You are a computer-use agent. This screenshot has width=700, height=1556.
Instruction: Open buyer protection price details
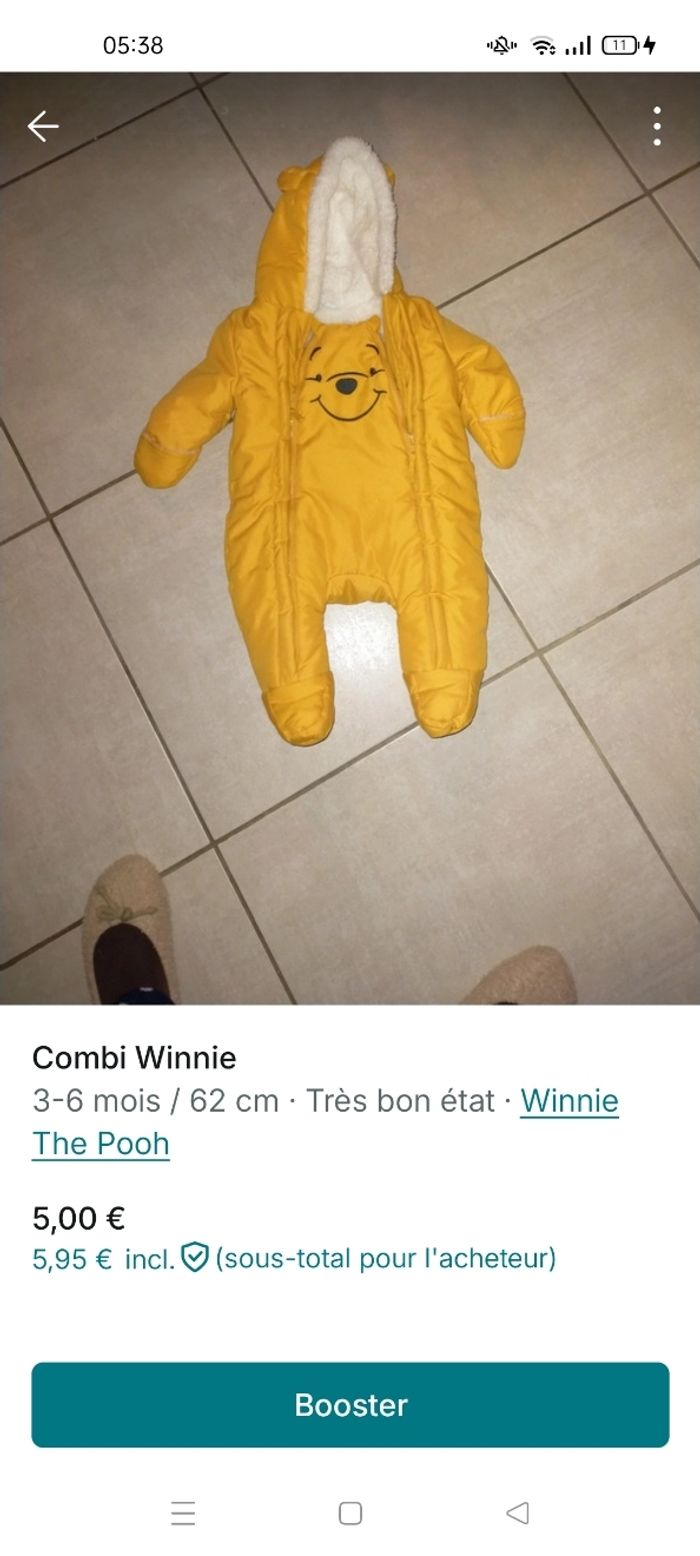pos(194,1258)
